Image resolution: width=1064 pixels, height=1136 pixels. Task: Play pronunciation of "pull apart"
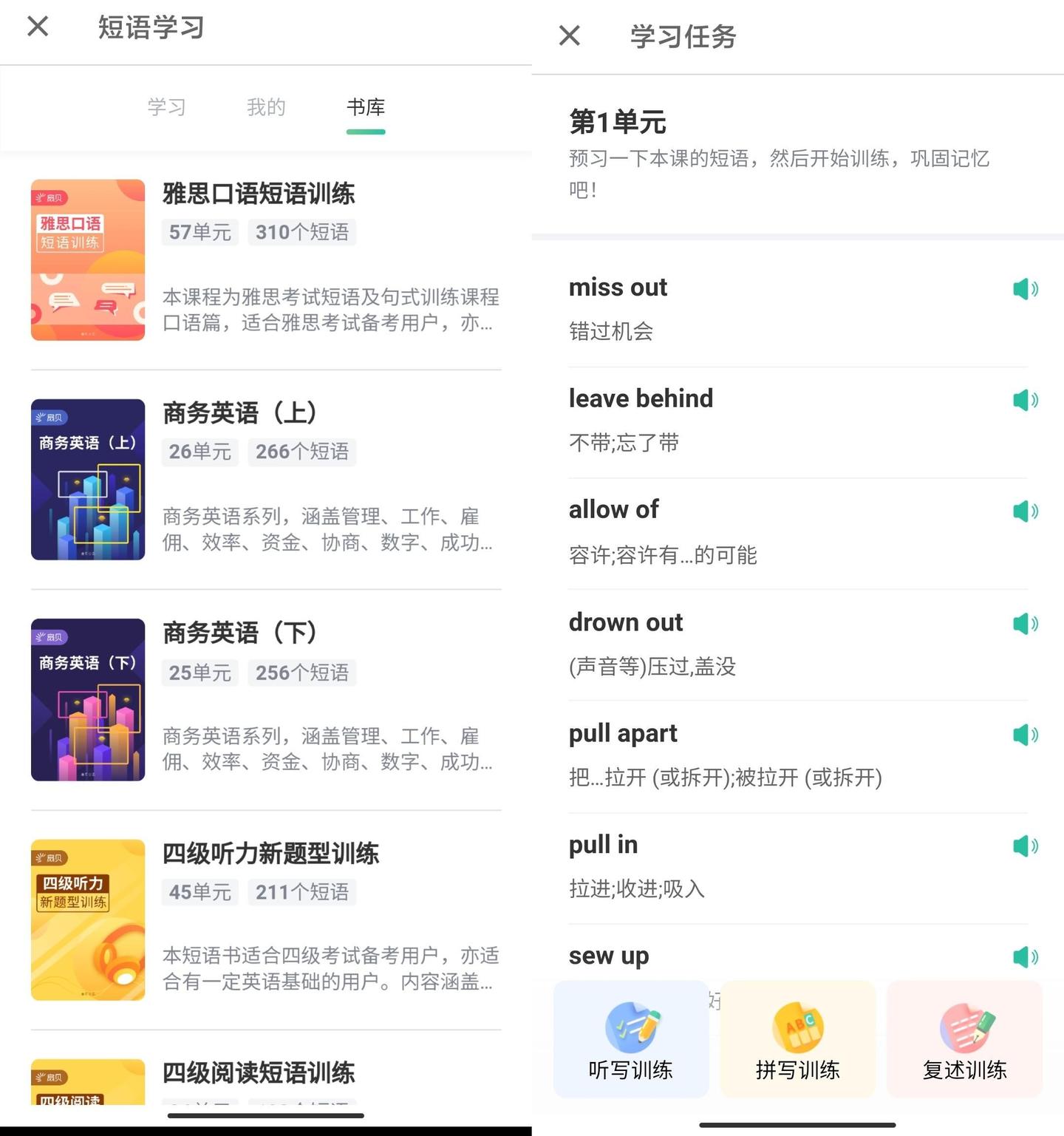point(1024,735)
